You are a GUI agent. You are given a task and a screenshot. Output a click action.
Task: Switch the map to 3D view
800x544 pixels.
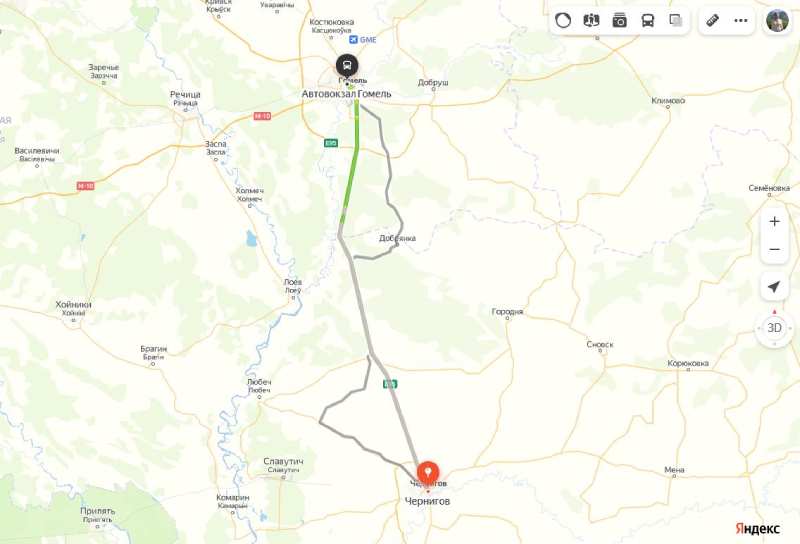tap(774, 327)
